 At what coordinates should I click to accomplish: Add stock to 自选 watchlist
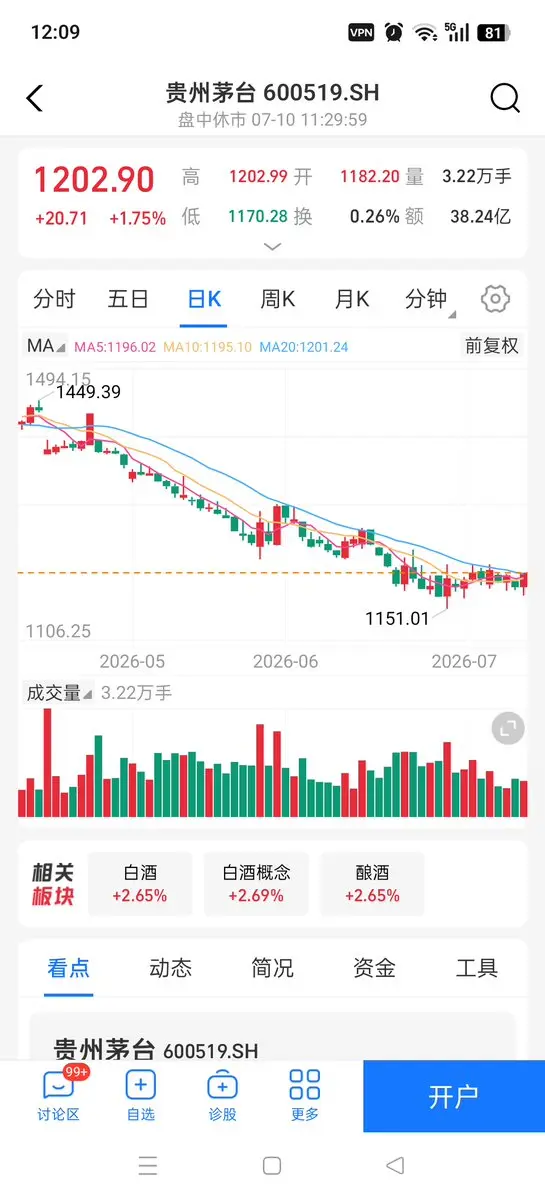(141, 1094)
